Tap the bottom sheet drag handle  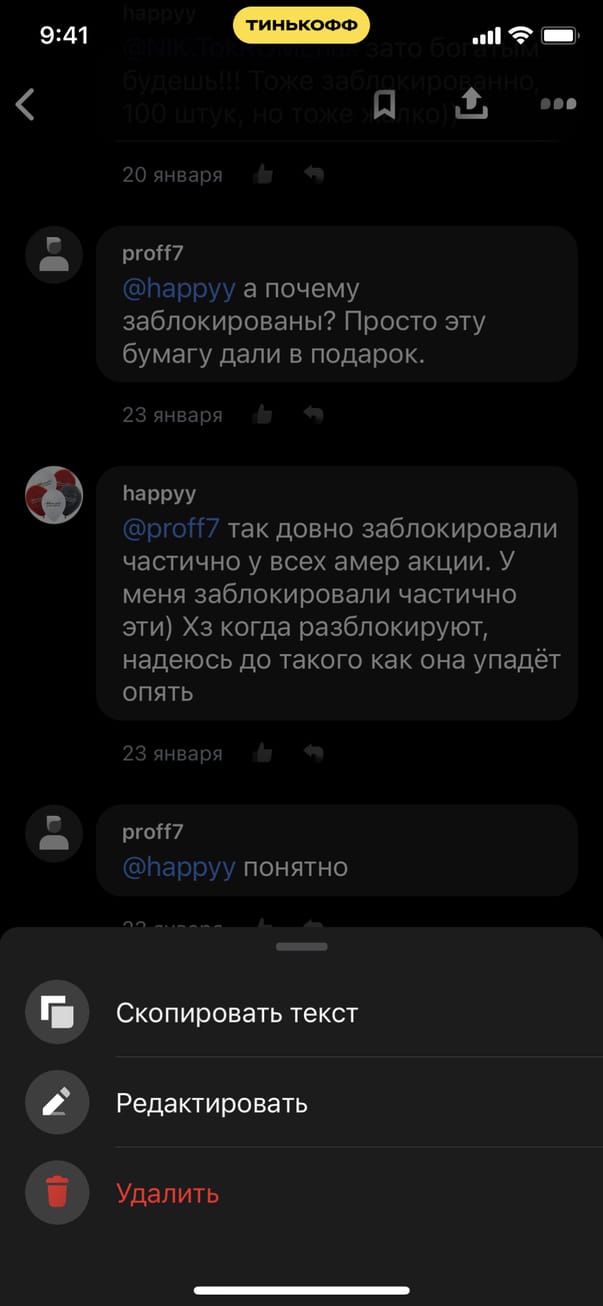click(x=301, y=946)
